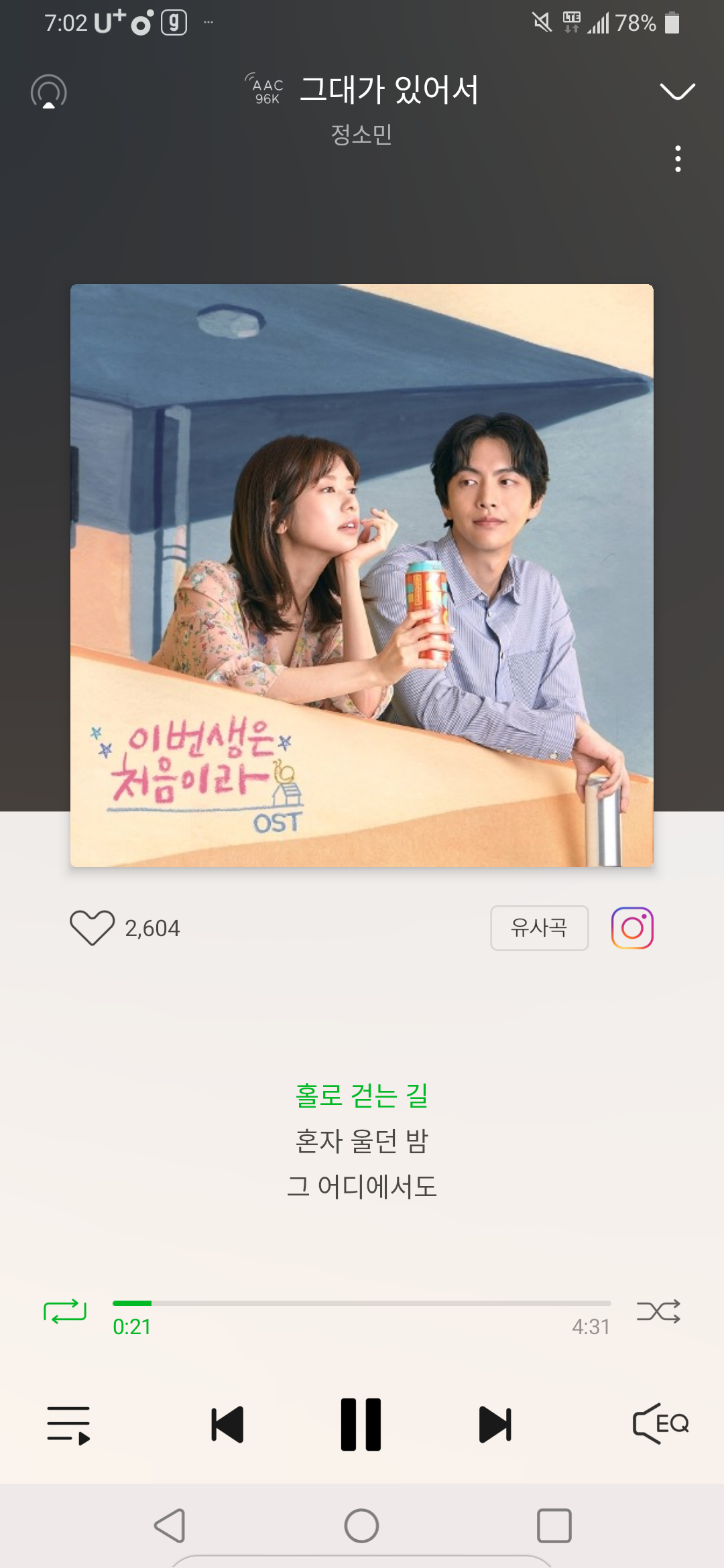Like the song with the heart icon
This screenshot has width=724, height=1568.
[x=92, y=927]
